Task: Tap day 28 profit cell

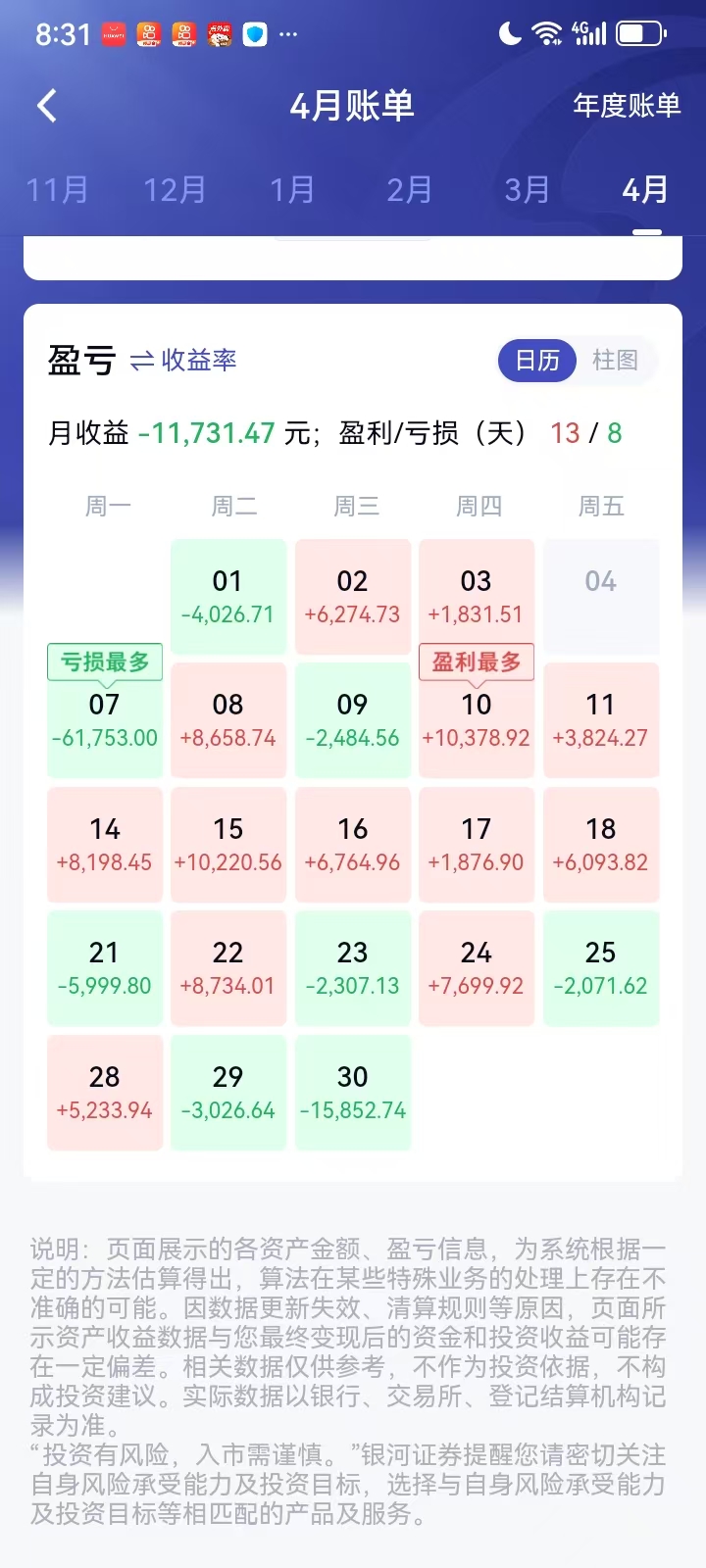Action: pyautogui.click(x=105, y=1092)
